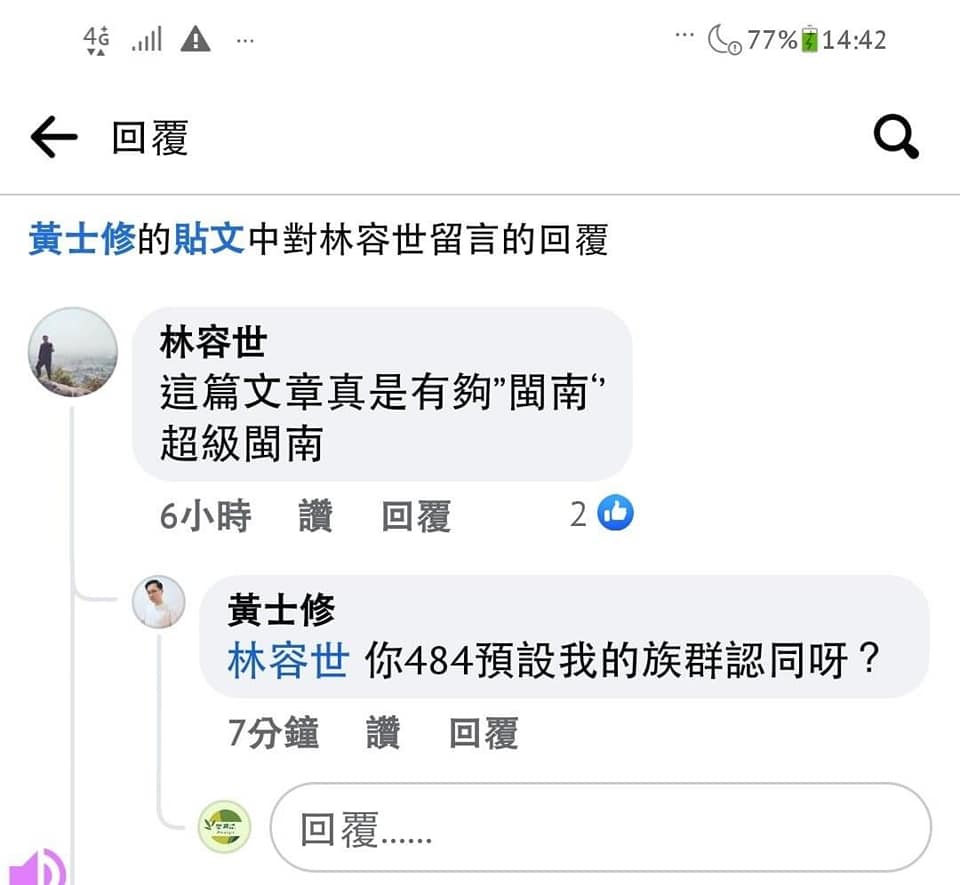Open 黃士修 profile link in header
Image resolution: width=960 pixels, height=885 pixels.
(81, 241)
